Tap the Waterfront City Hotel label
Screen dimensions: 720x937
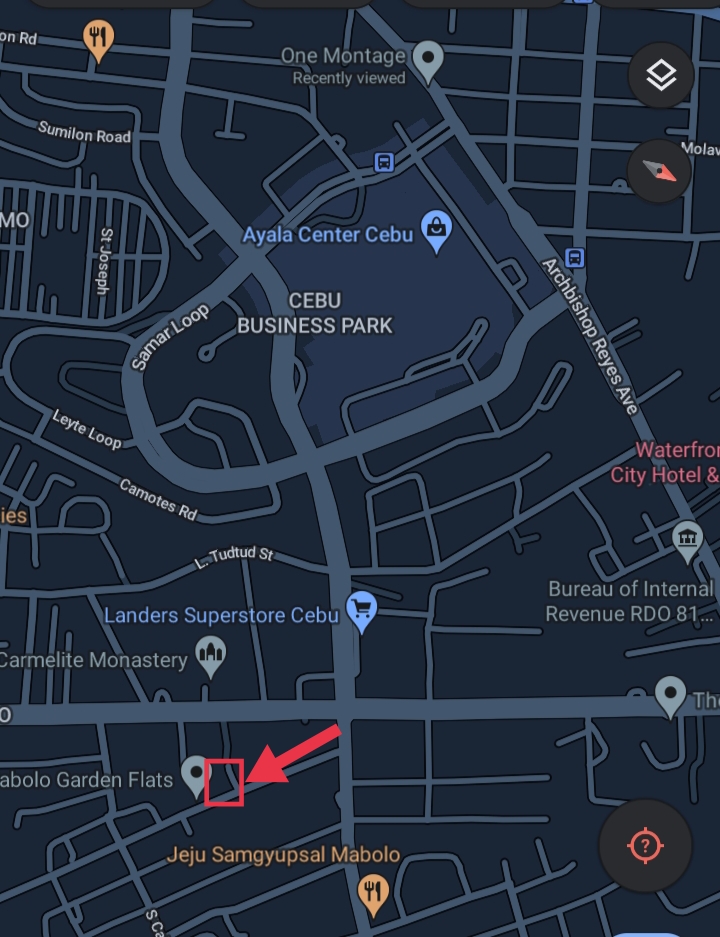664,463
